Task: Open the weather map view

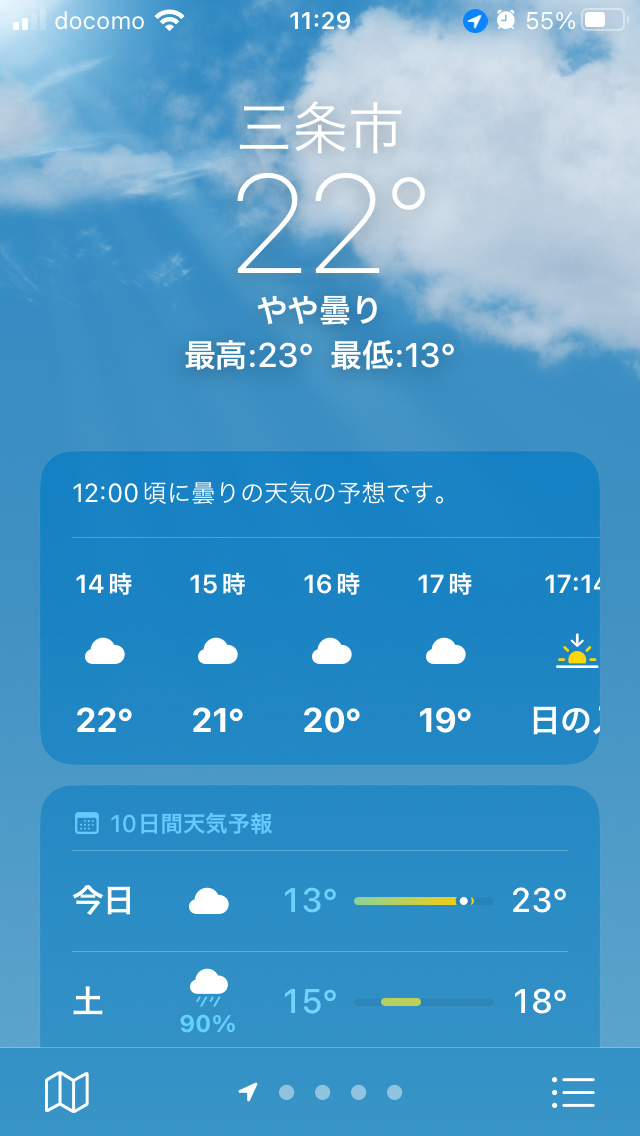Action: [x=67, y=1092]
